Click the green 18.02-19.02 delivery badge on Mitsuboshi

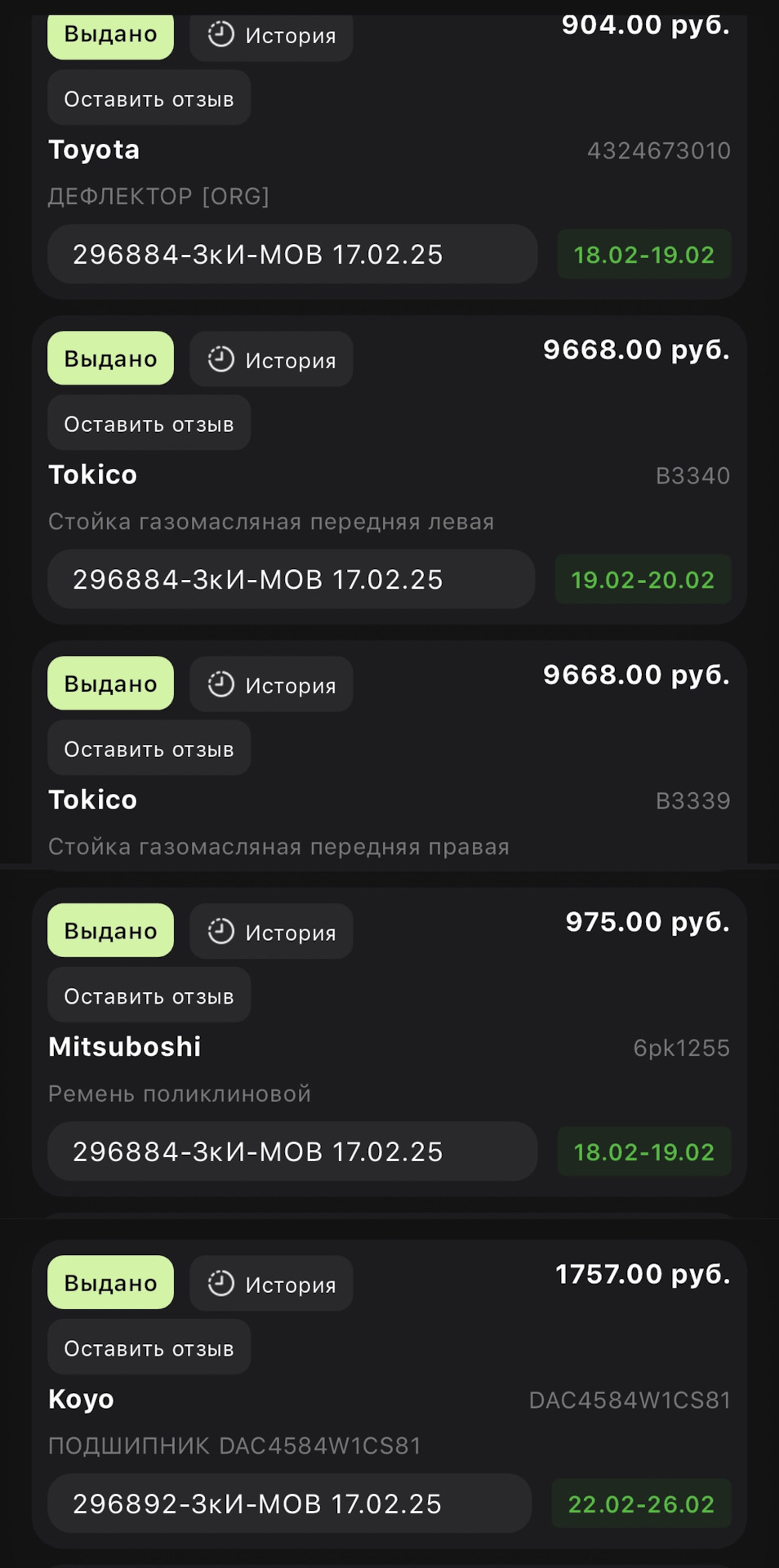pos(643,1151)
